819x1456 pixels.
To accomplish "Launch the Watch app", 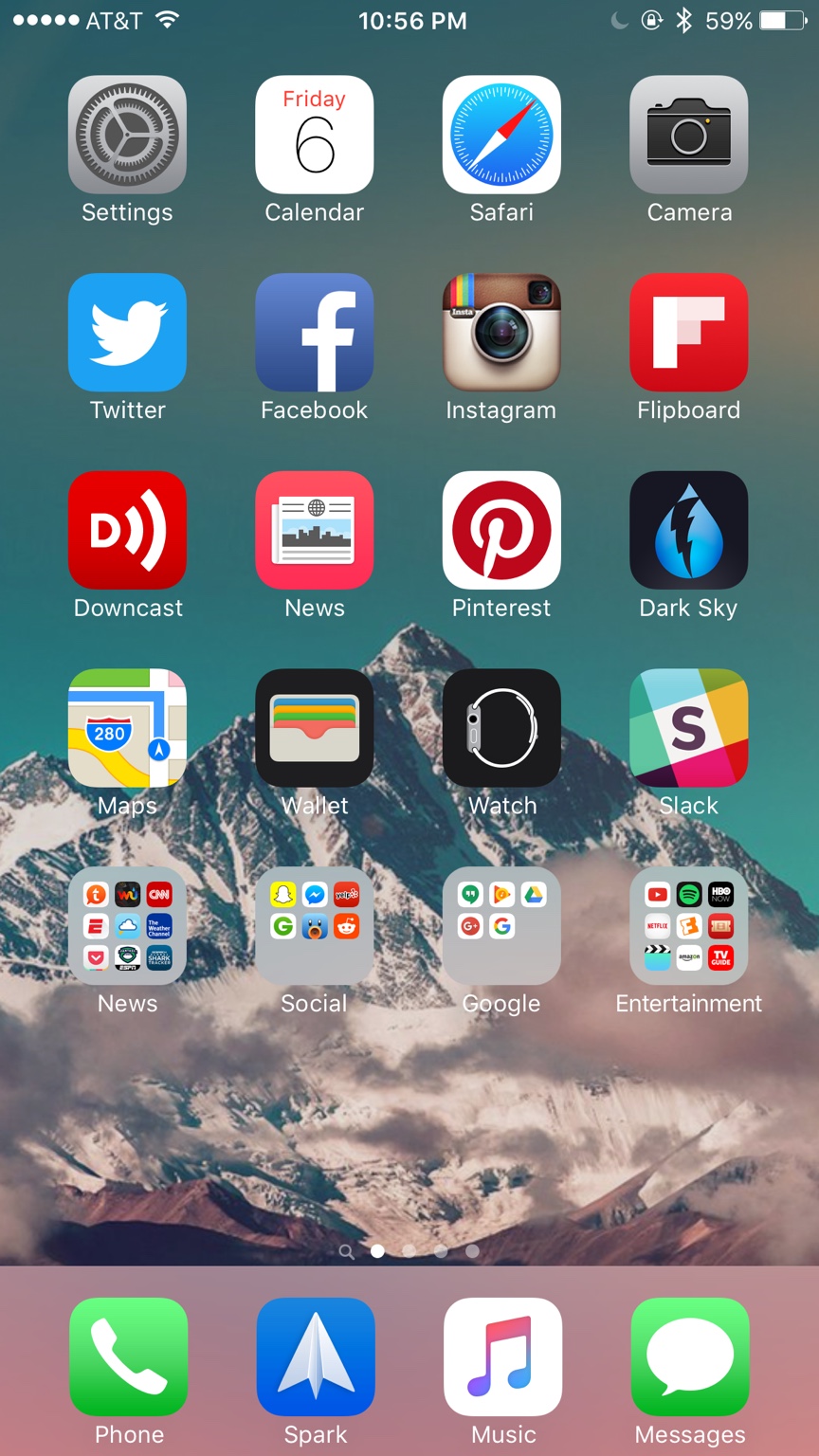I will 501,728.
